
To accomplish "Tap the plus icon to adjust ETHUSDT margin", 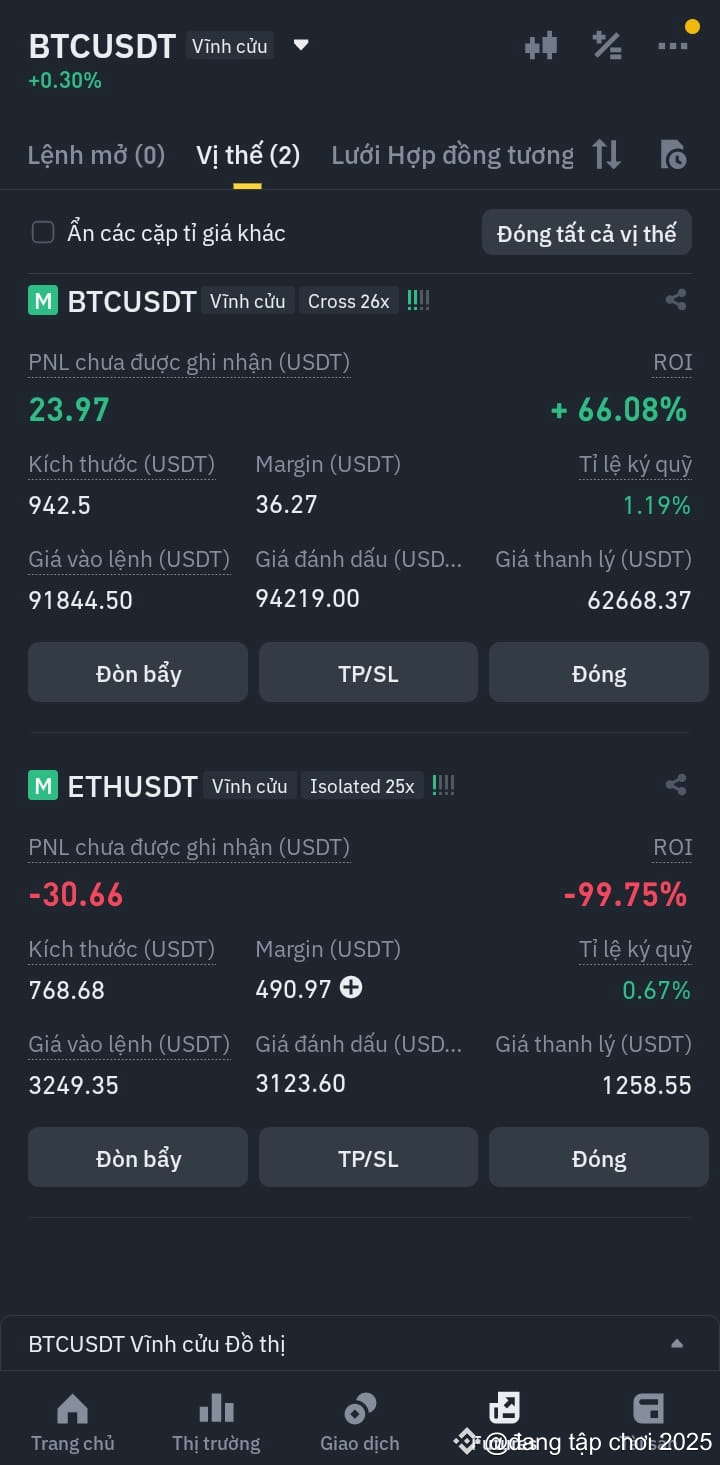I will click(x=351, y=987).
